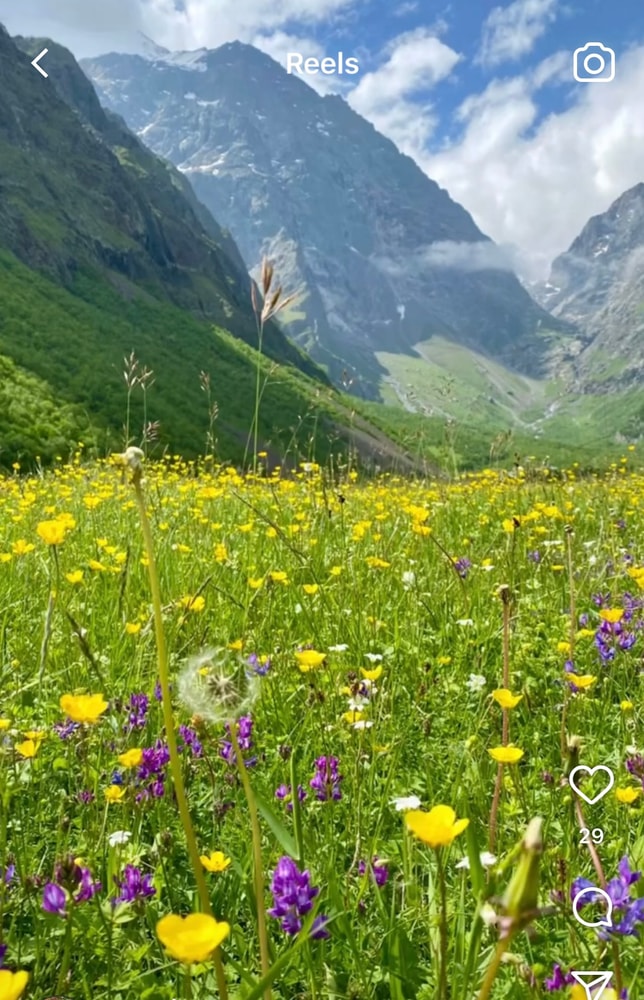Like this reel with the heart icon
Viewport: 644px width, 1000px height.
pos(591,783)
